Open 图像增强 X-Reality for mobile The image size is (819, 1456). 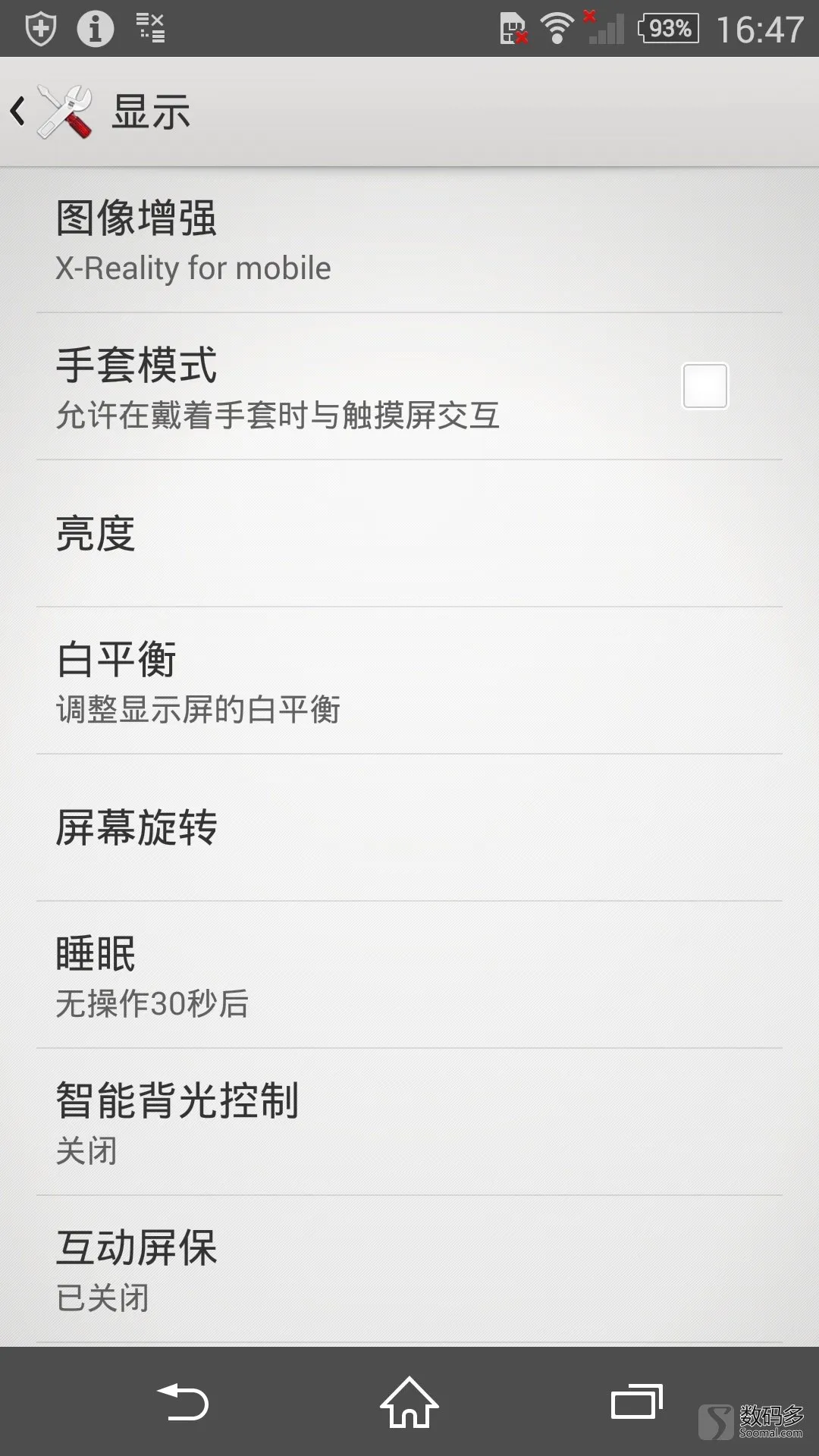click(409, 240)
